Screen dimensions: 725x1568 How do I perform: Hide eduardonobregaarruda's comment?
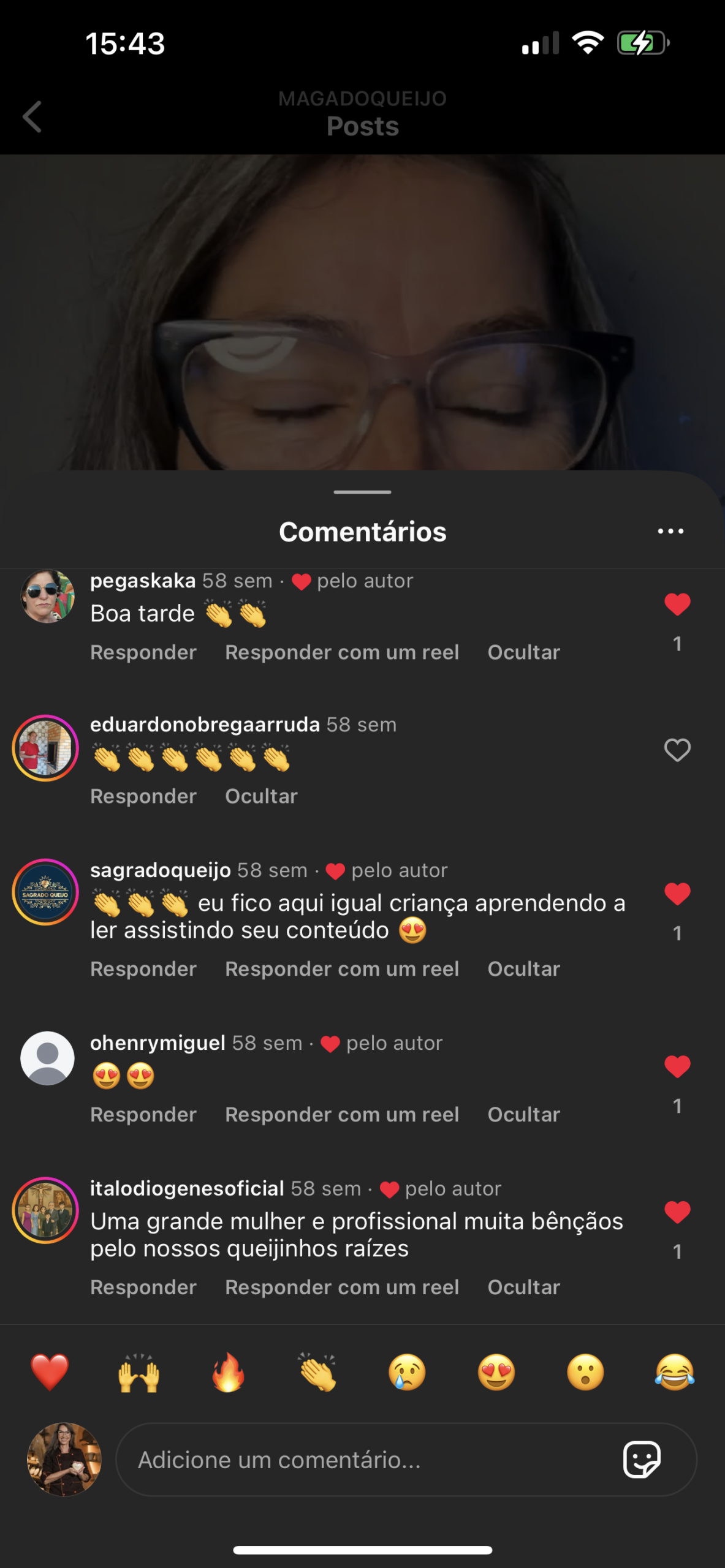[261, 796]
